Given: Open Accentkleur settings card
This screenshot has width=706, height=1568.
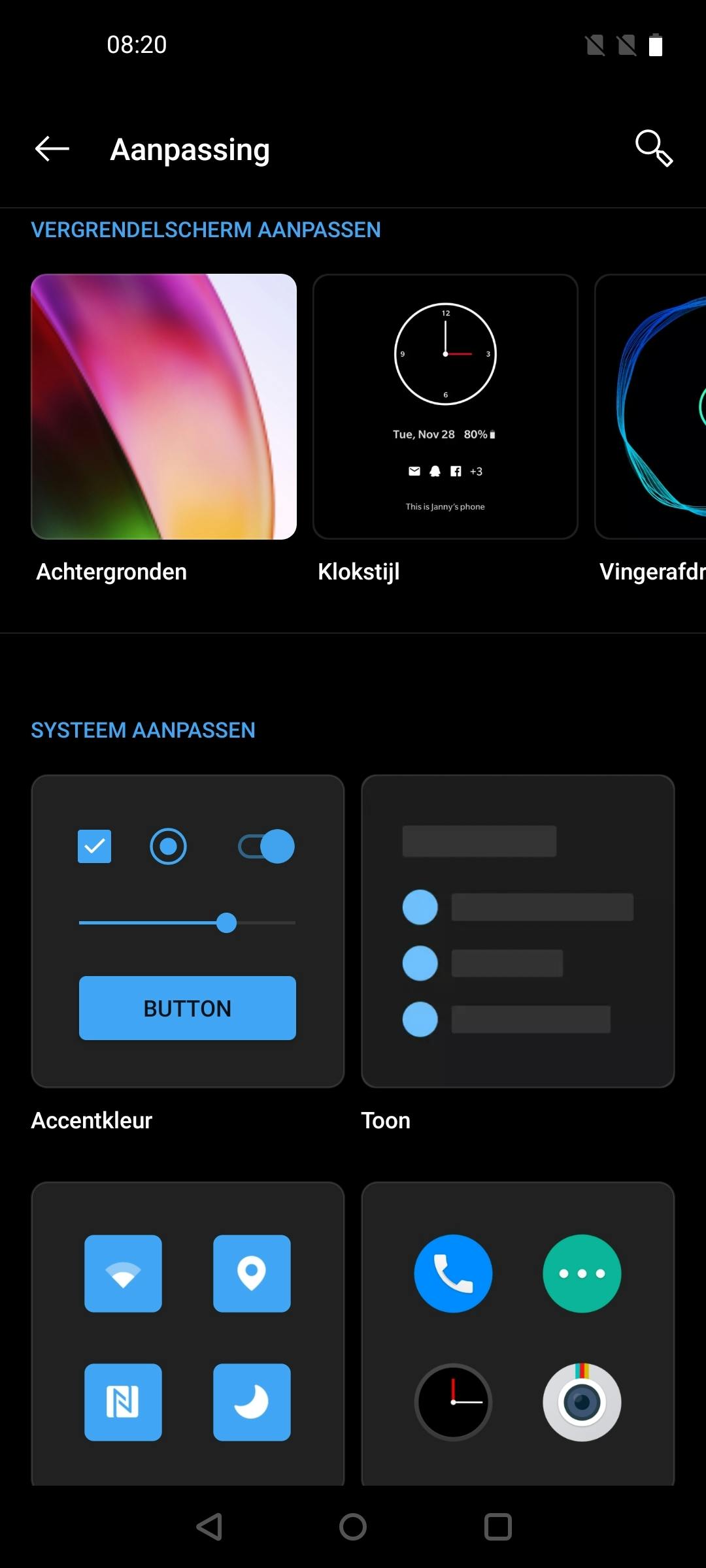Looking at the screenshot, I should click(188, 931).
